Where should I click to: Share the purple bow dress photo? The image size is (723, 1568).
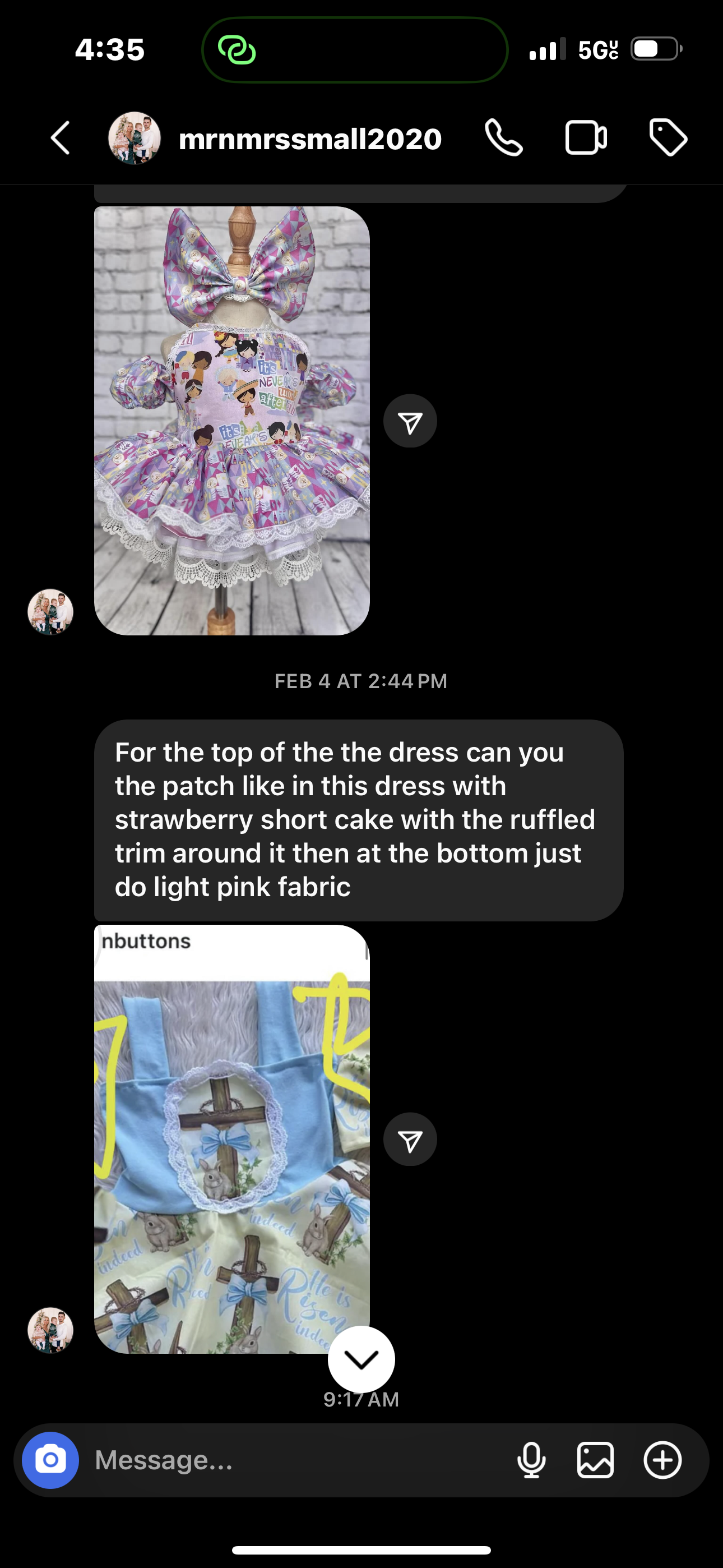click(410, 421)
